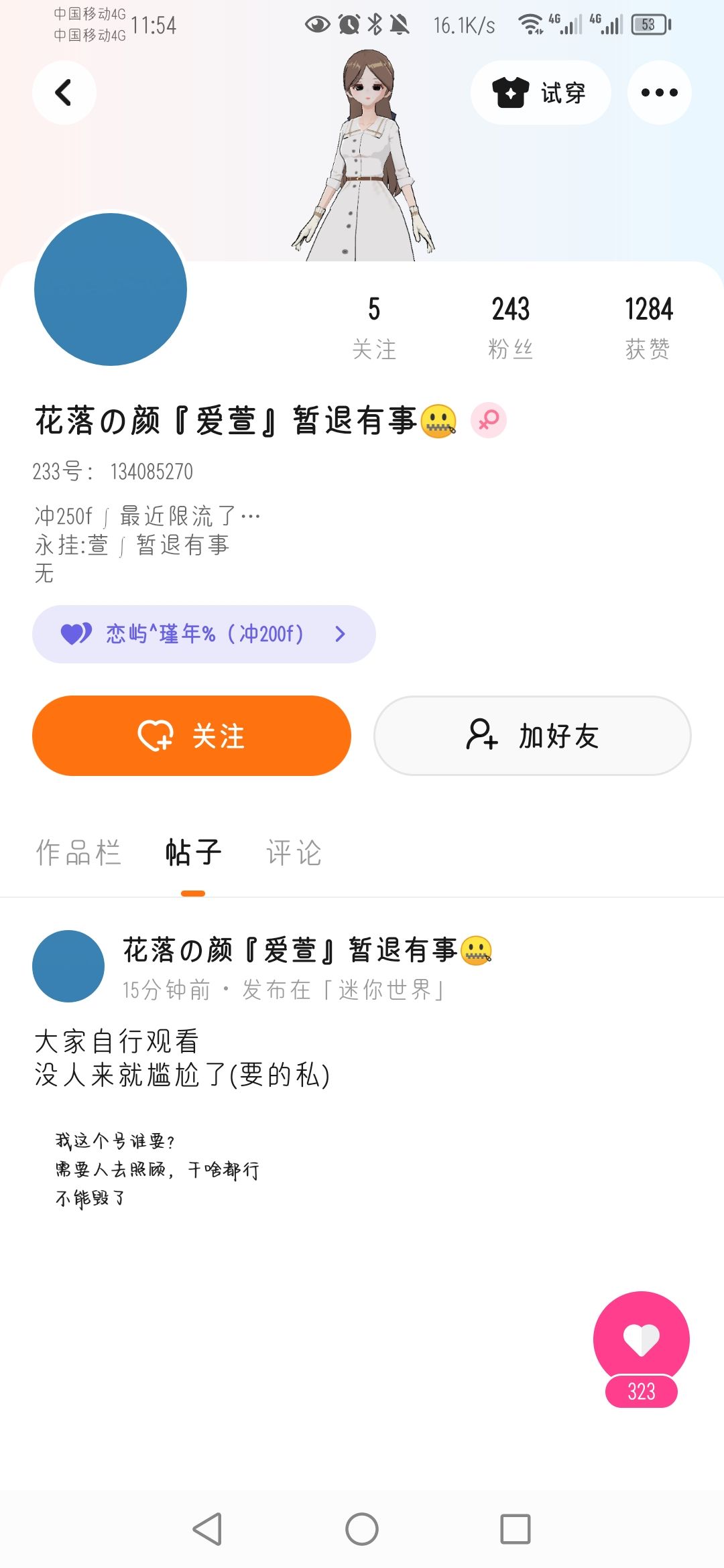Open the handwritten note image in post

158,1169
